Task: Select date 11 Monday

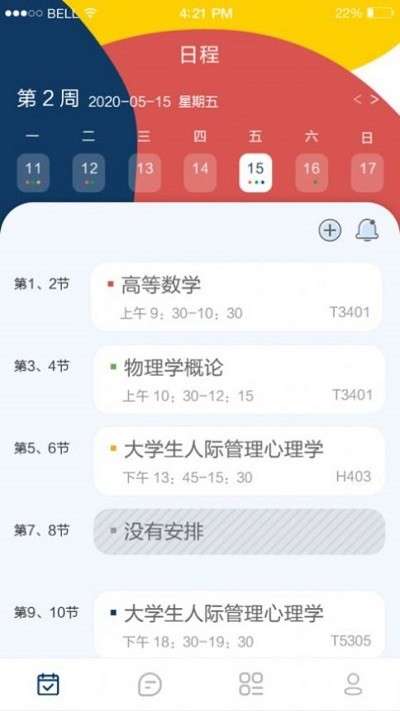Action: click(x=33, y=173)
